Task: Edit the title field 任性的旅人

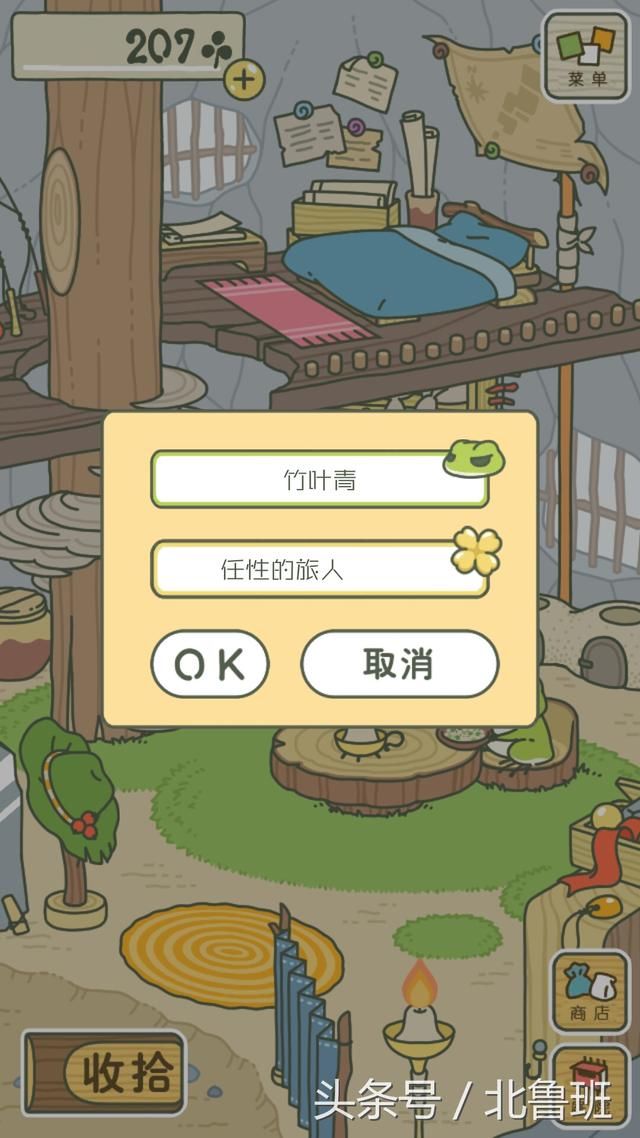Action: [319, 569]
